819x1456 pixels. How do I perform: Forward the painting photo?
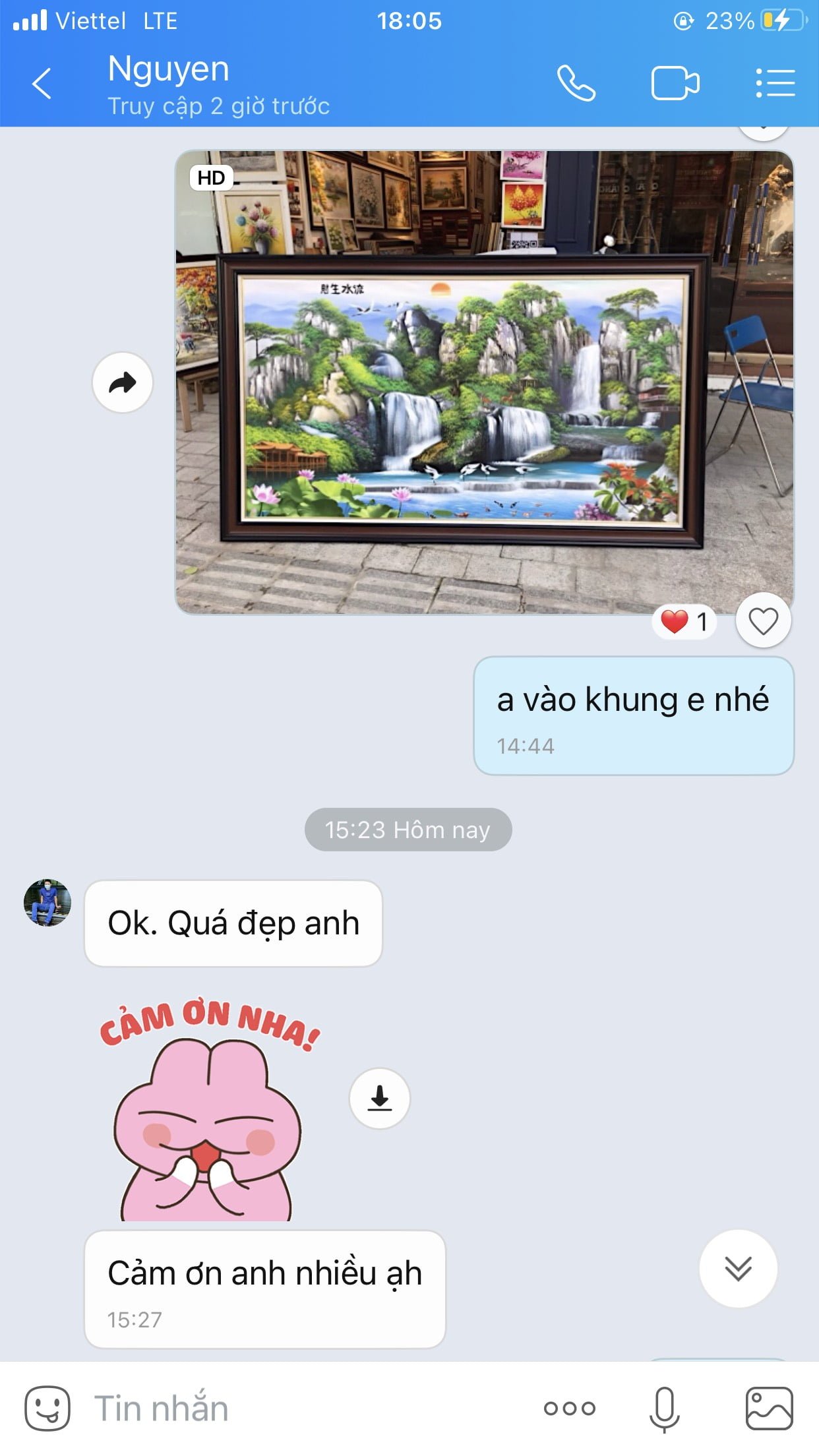[123, 382]
